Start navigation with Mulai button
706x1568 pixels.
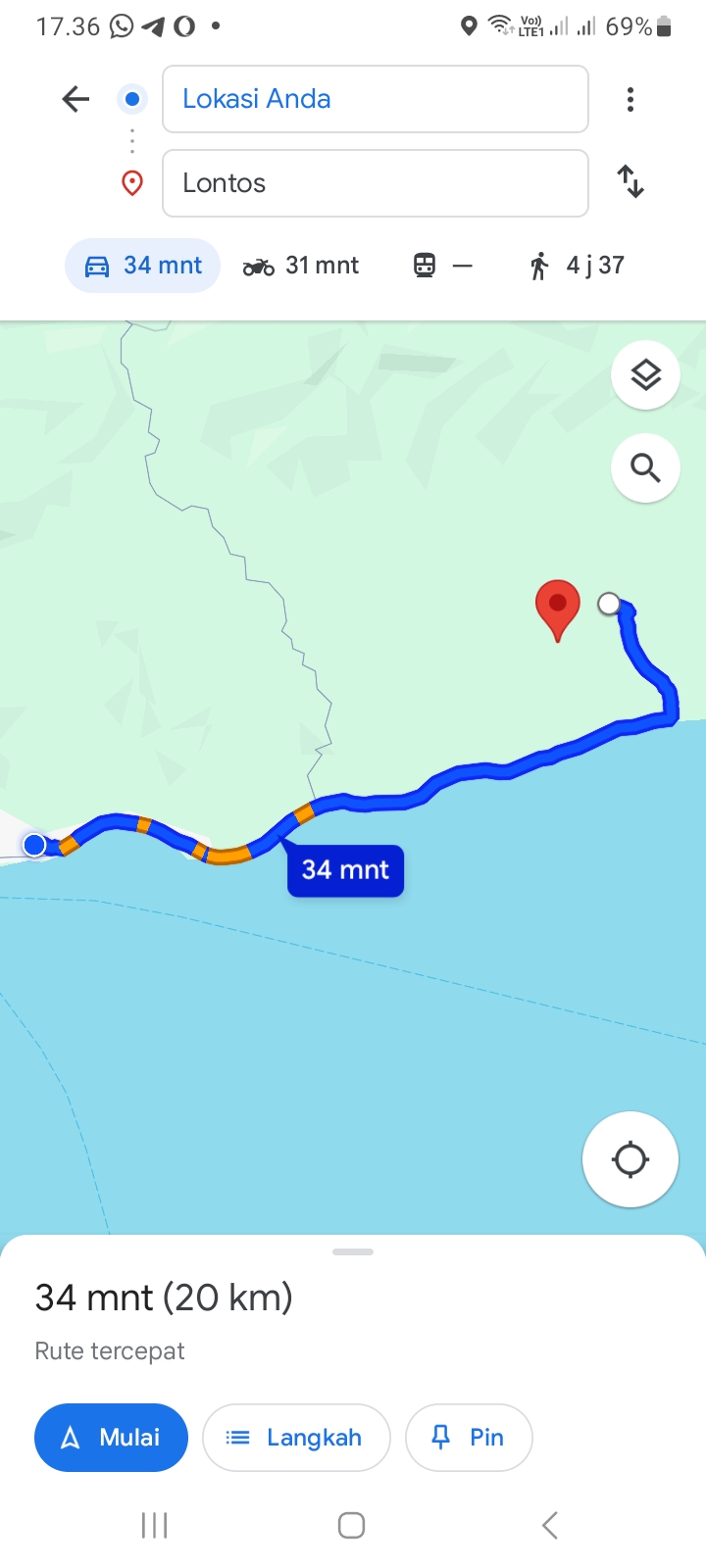111,1438
